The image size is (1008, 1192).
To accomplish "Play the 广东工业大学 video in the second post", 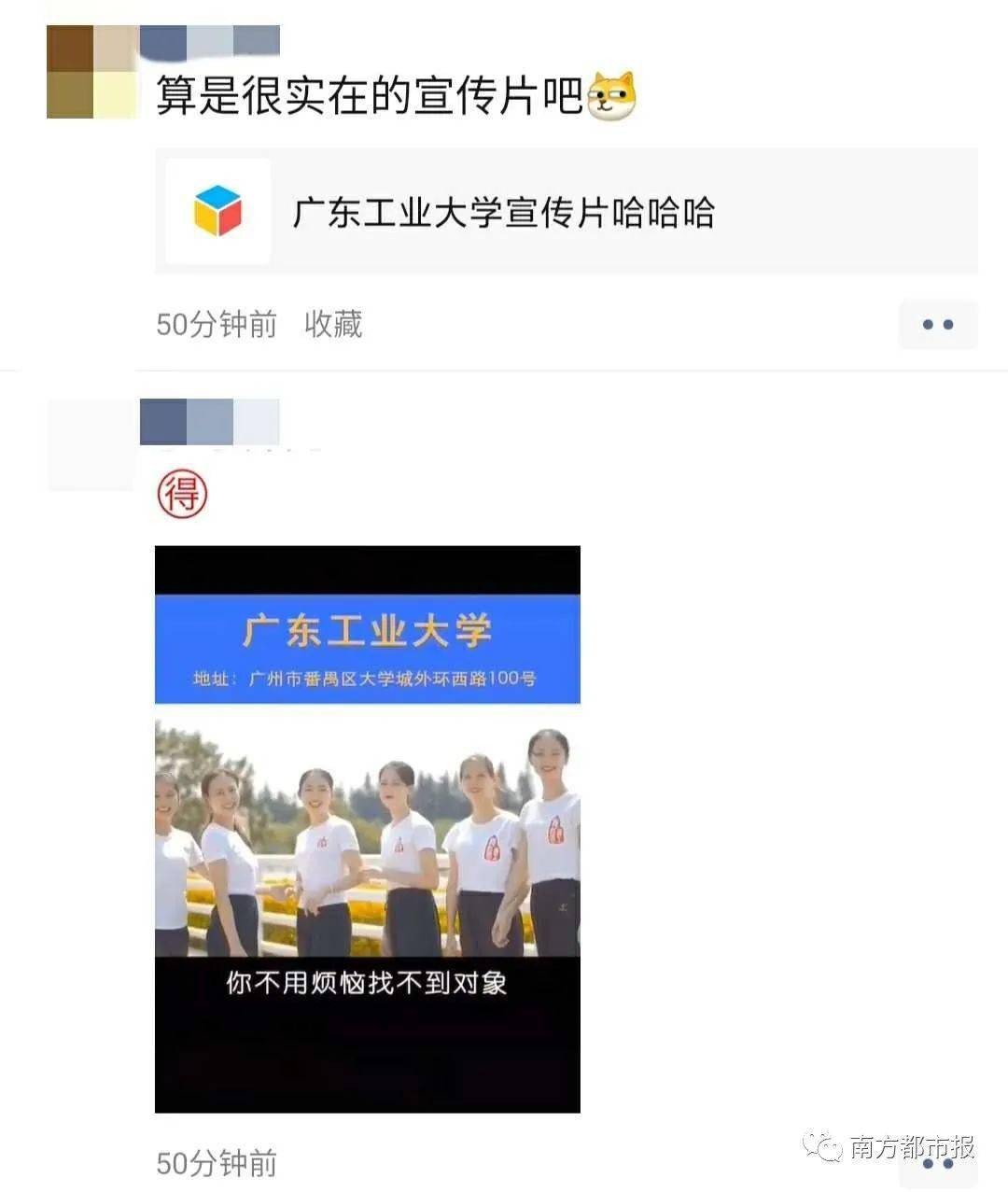I will click(x=367, y=829).
